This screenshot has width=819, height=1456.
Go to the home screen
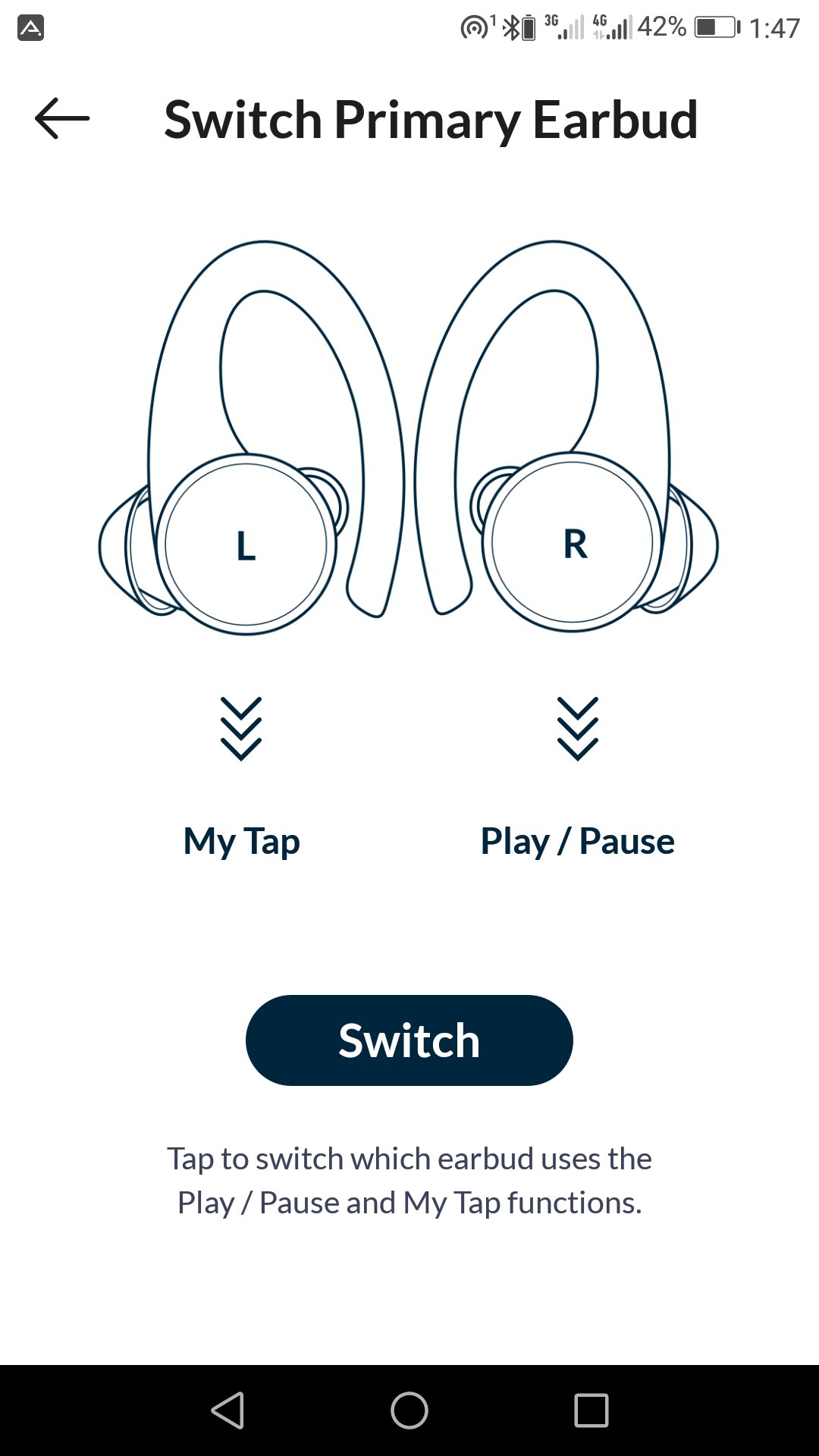409,1410
